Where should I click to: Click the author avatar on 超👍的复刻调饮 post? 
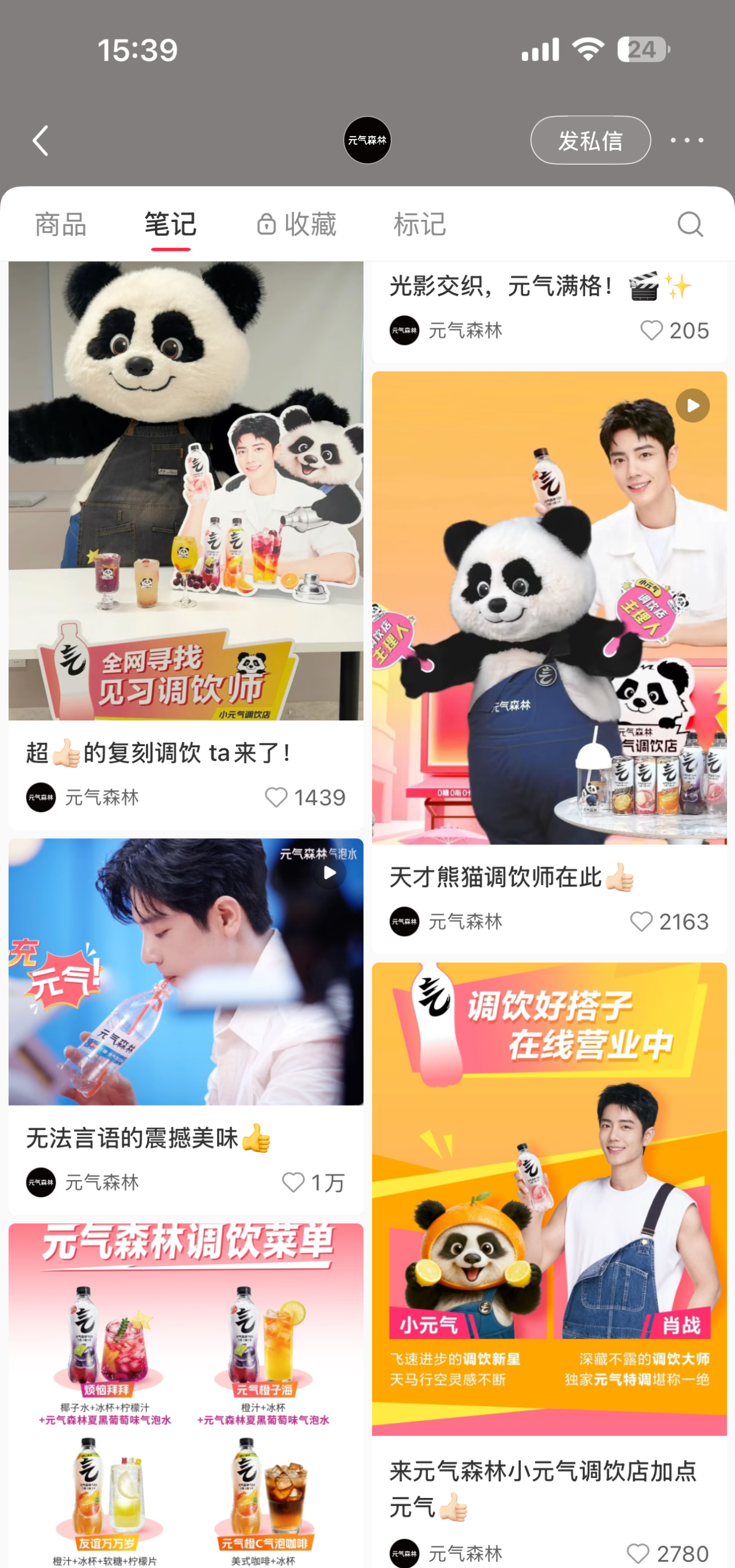(40, 797)
